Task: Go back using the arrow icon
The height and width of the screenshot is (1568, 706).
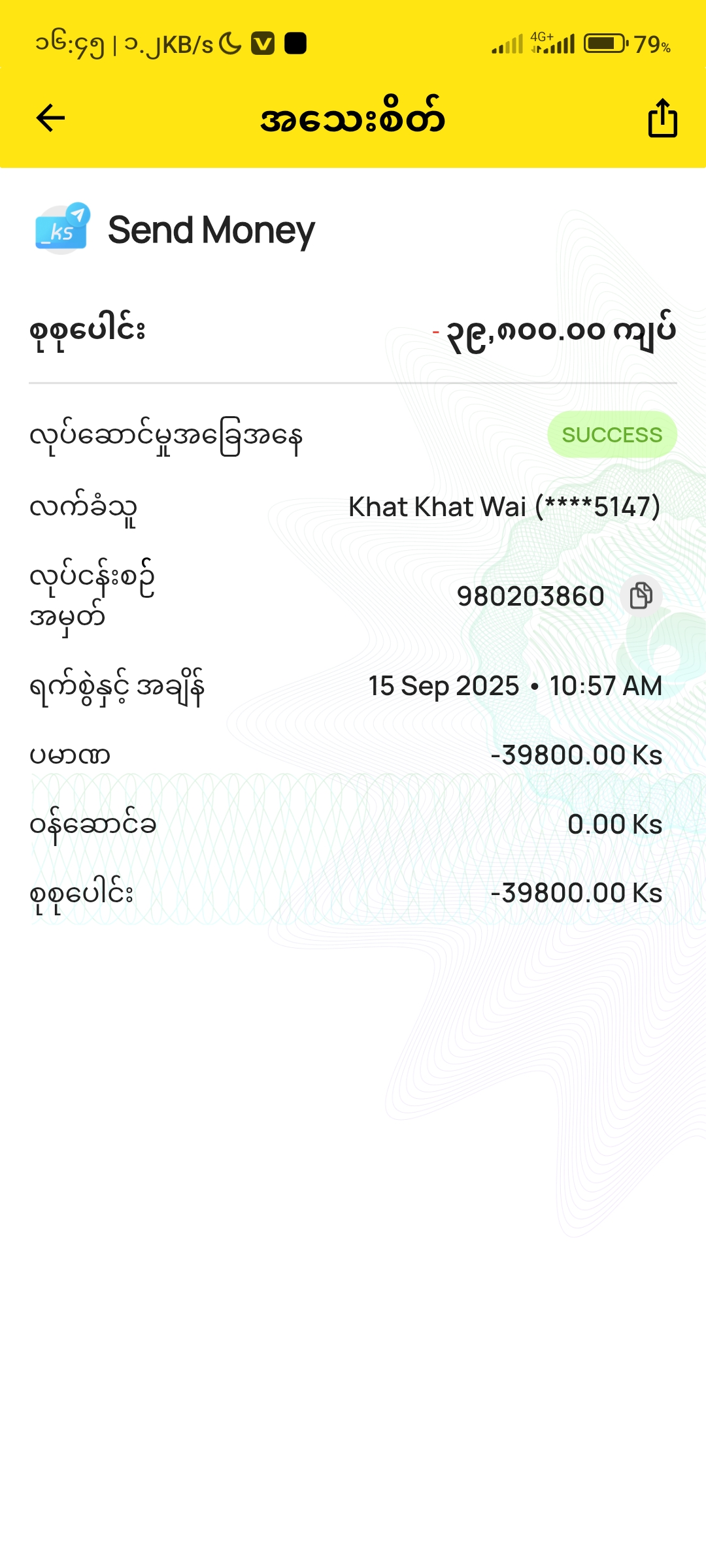Action: tap(50, 118)
